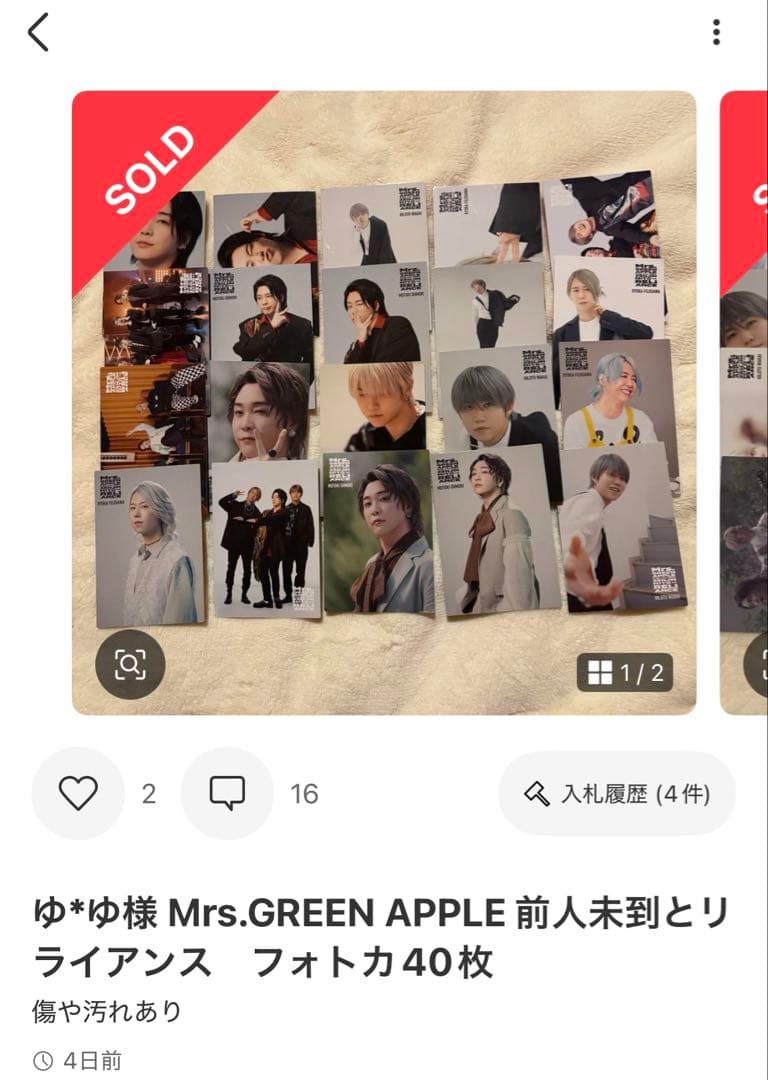
Task: Tap the SOLD banner on the photo
Action: pos(150,160)
